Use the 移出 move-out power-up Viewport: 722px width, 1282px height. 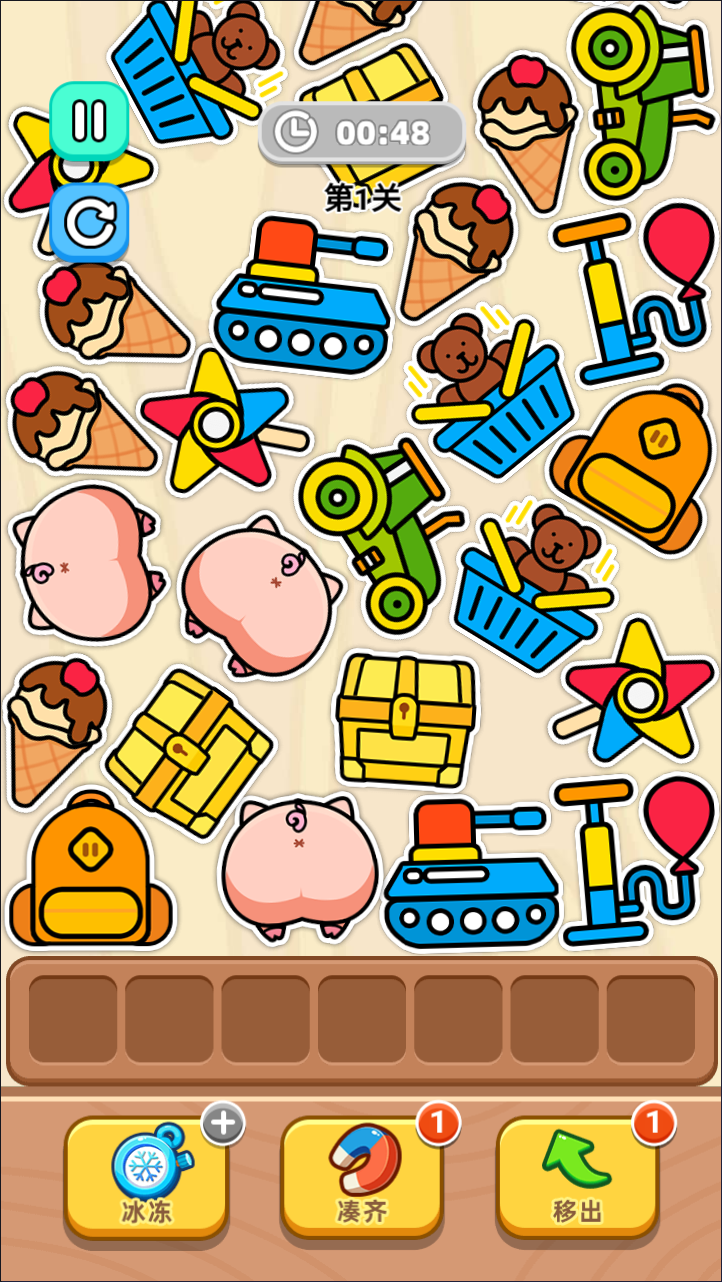[x=578, y=1176]
